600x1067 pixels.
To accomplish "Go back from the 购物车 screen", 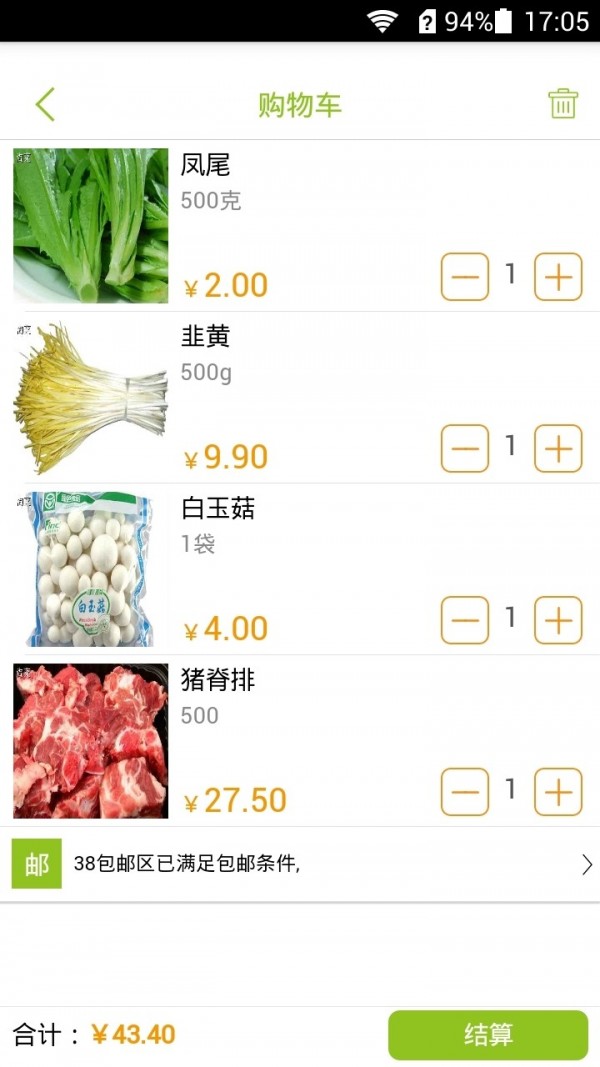I will tap(45, 104).
